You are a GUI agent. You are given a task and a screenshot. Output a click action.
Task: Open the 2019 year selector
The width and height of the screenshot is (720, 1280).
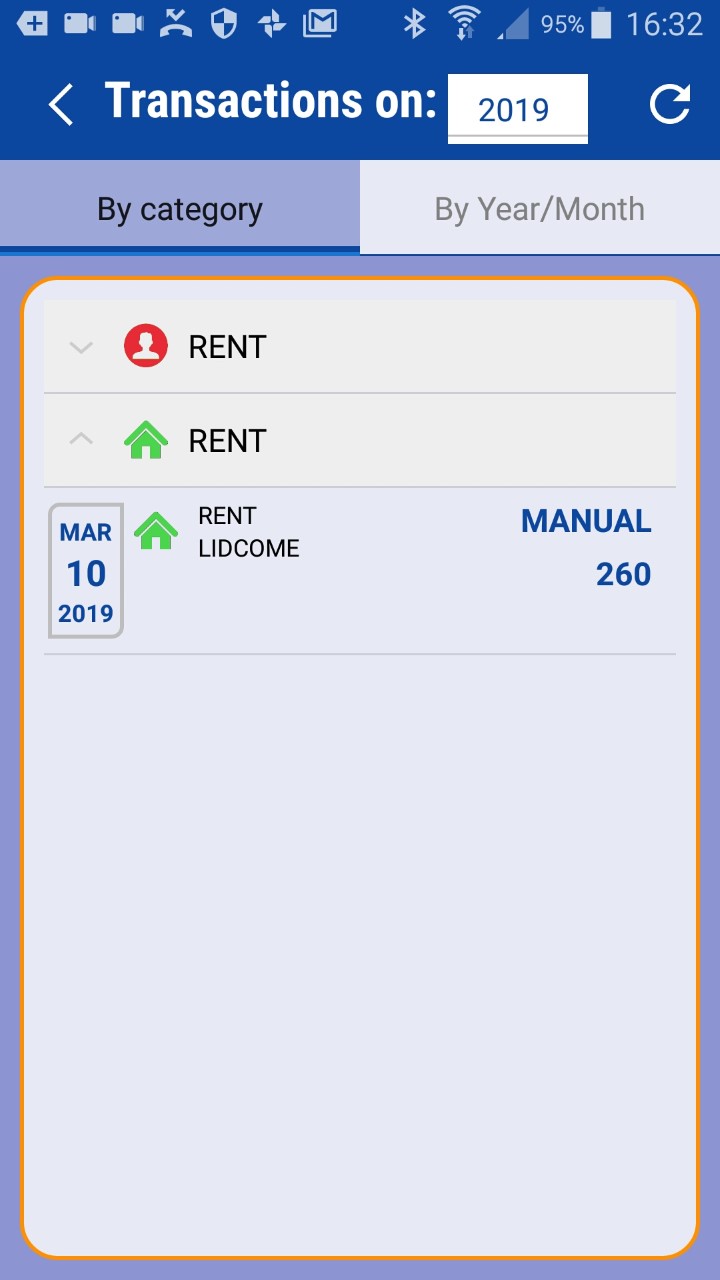(517, 109)
